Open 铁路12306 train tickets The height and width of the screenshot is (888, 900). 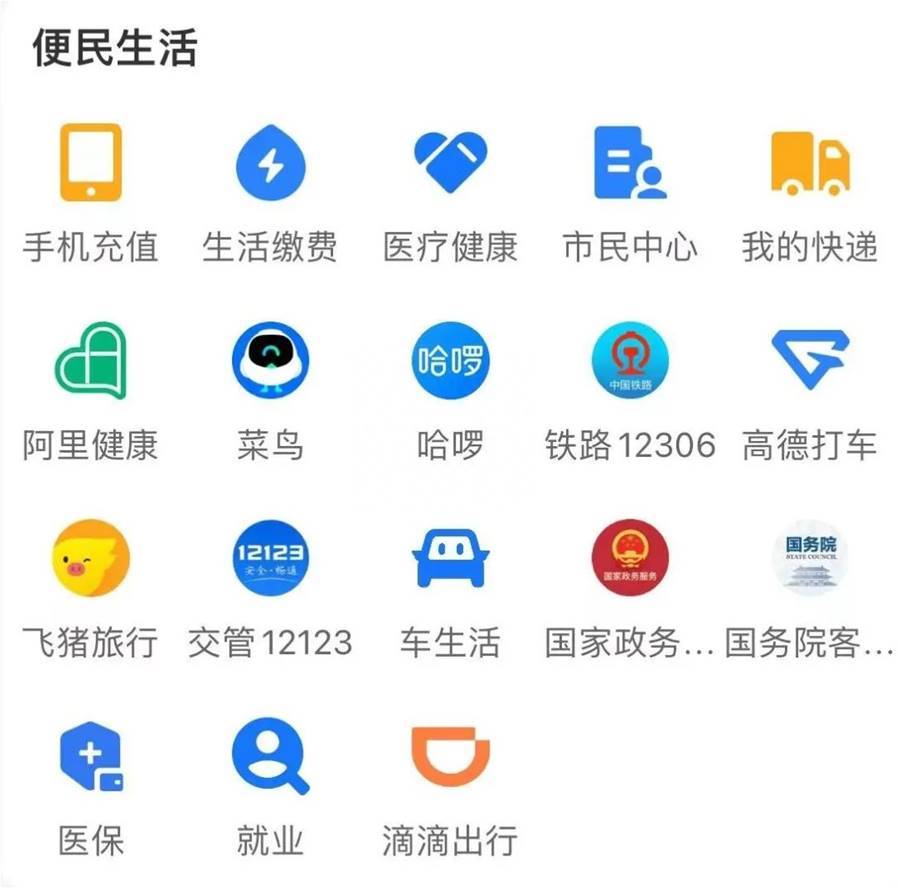pyautogui.click(x=630, y=361)
